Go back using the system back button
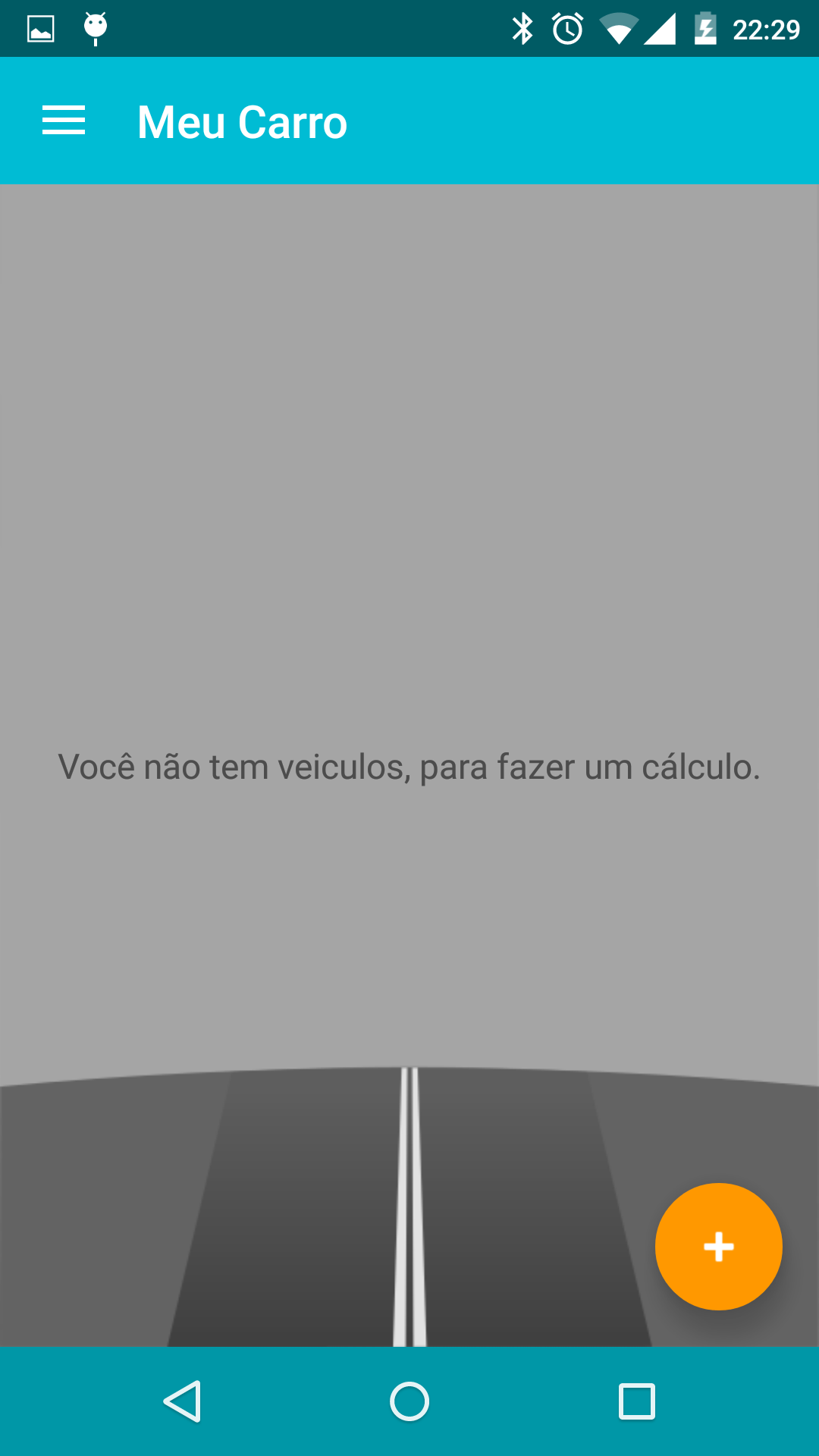Screen dimensions: 819x1456 click(182, 1401)
